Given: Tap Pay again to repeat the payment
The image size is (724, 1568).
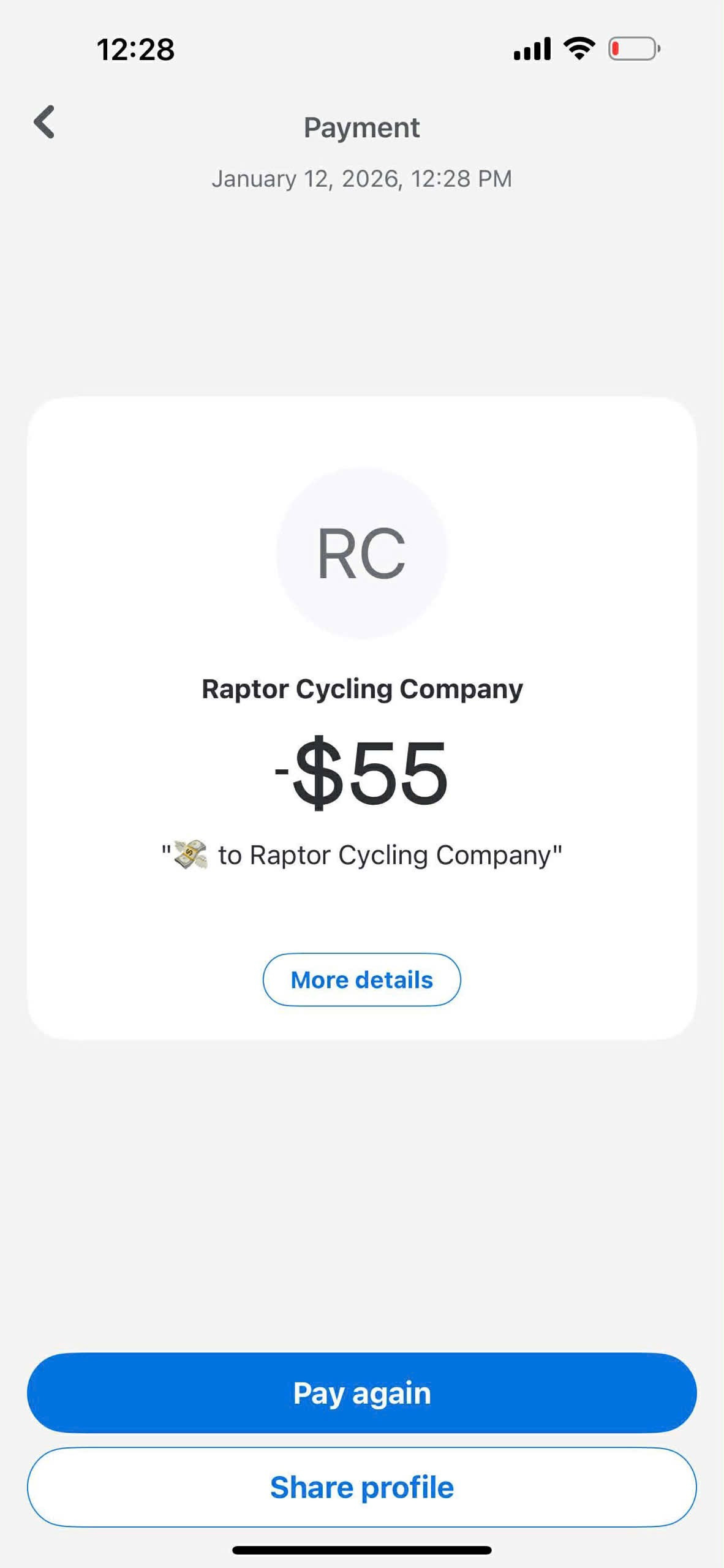Looking at the screenshot, I should (361, 1392).
